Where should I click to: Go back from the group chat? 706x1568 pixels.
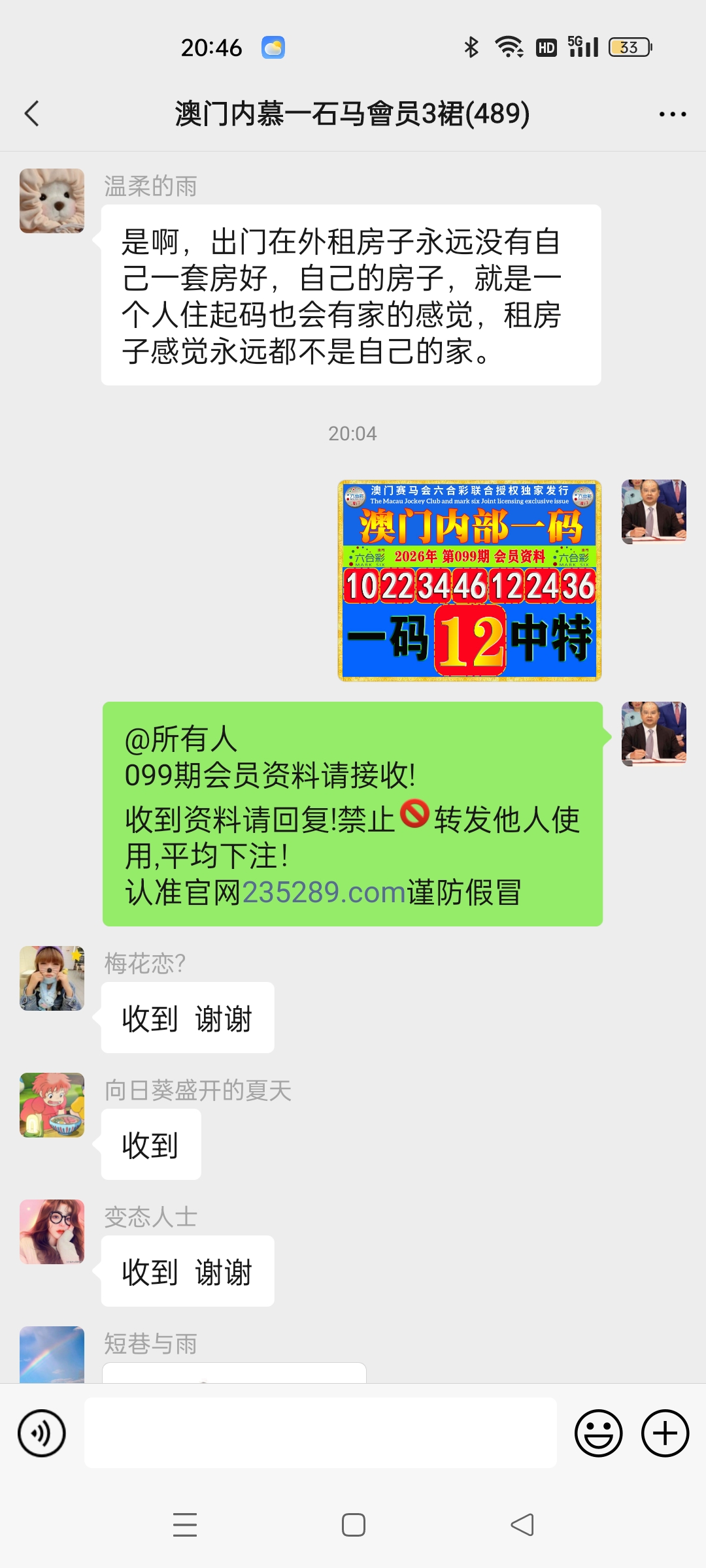32,114
